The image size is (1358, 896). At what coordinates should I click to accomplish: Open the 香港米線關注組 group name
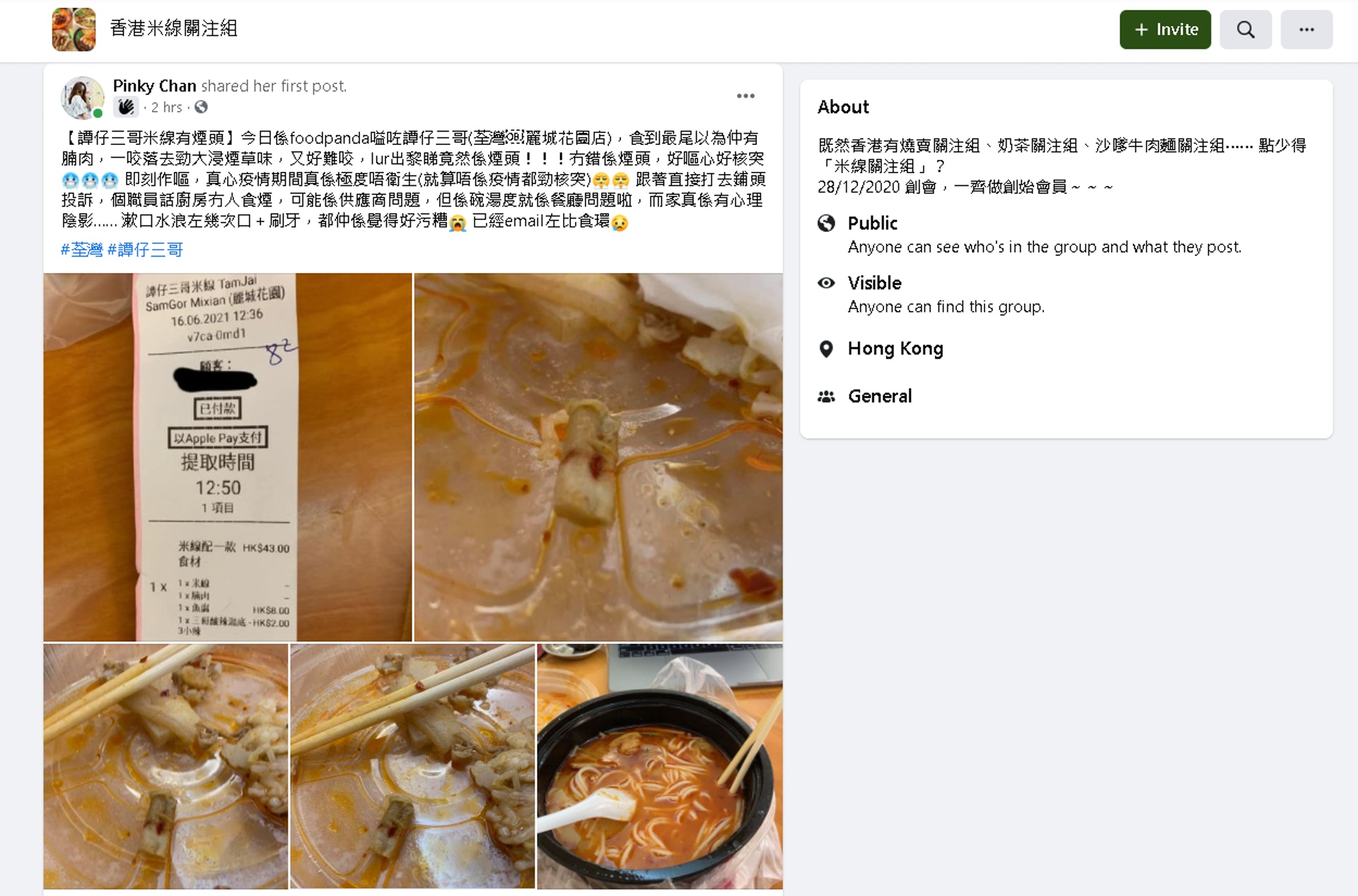[174, 29]
